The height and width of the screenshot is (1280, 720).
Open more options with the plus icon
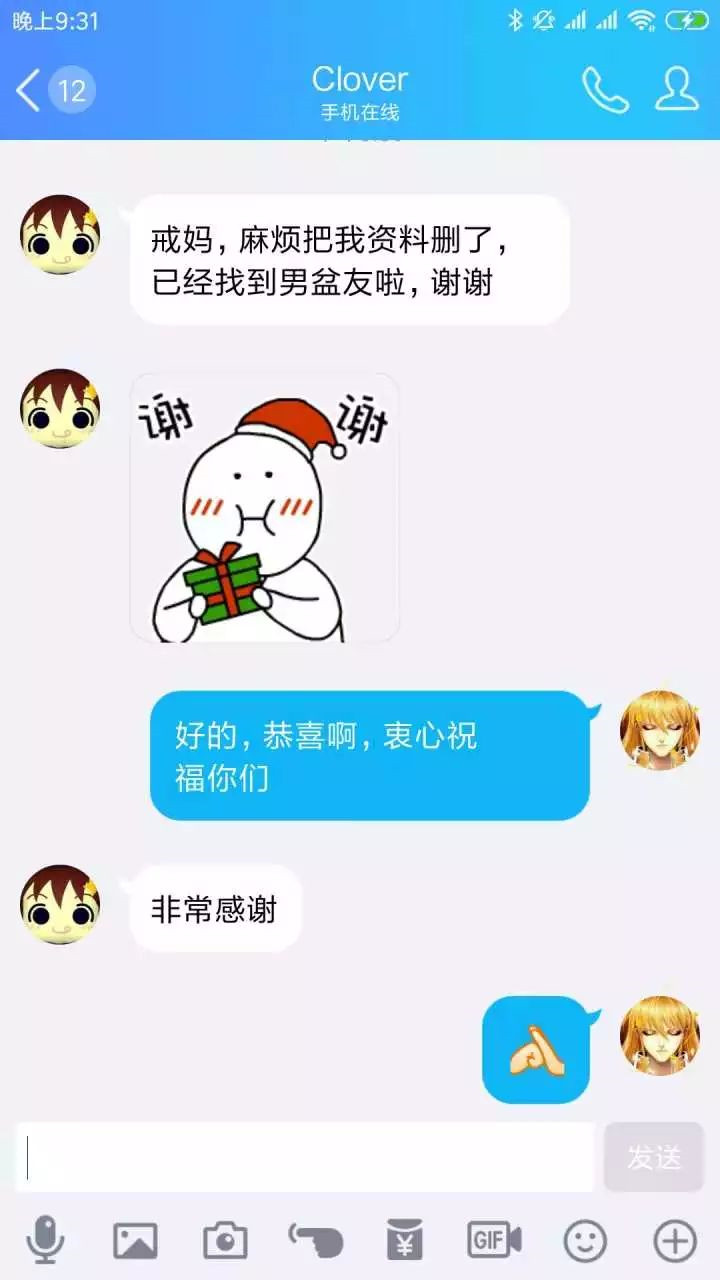(675, 1241)
